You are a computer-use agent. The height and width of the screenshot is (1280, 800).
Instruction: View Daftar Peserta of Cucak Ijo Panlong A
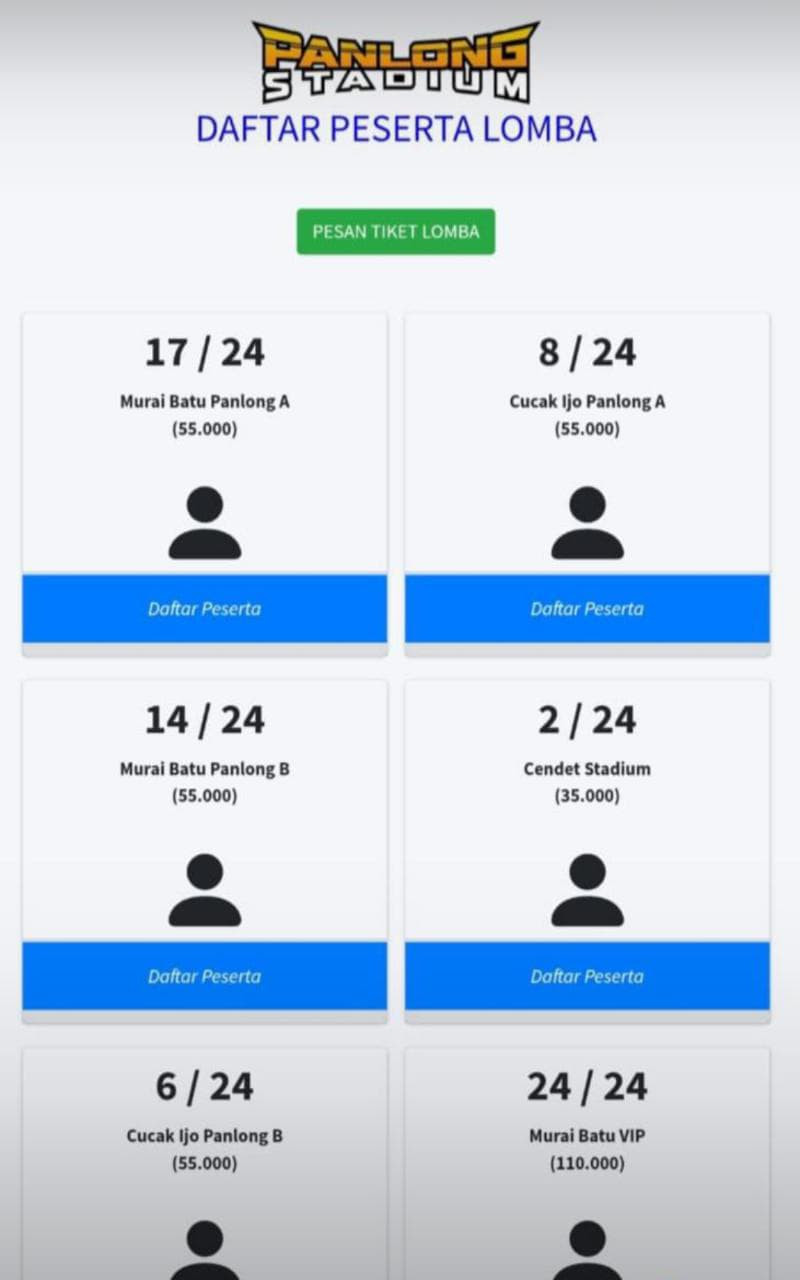[x=587, y=608]
